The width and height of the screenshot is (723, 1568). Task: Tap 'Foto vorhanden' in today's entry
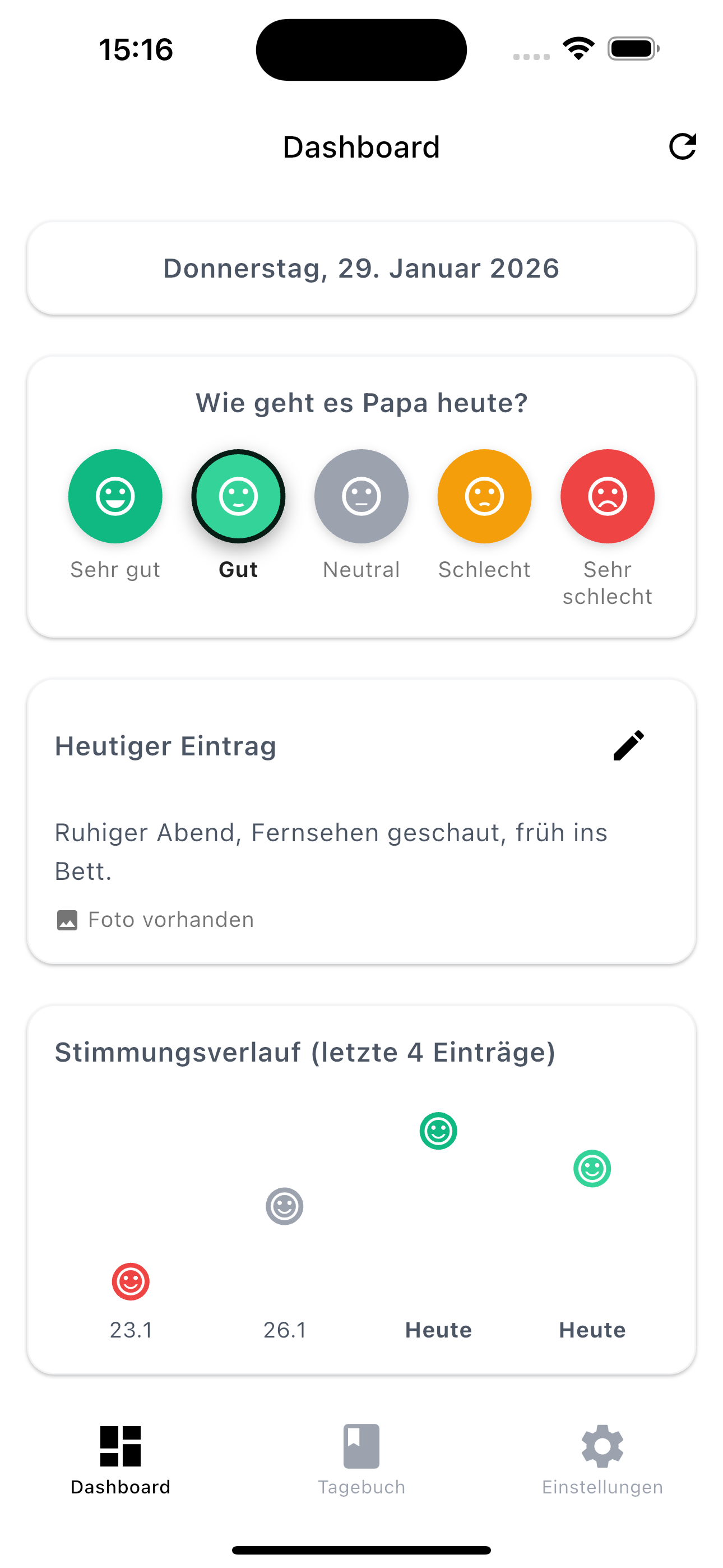pos(170,919)
